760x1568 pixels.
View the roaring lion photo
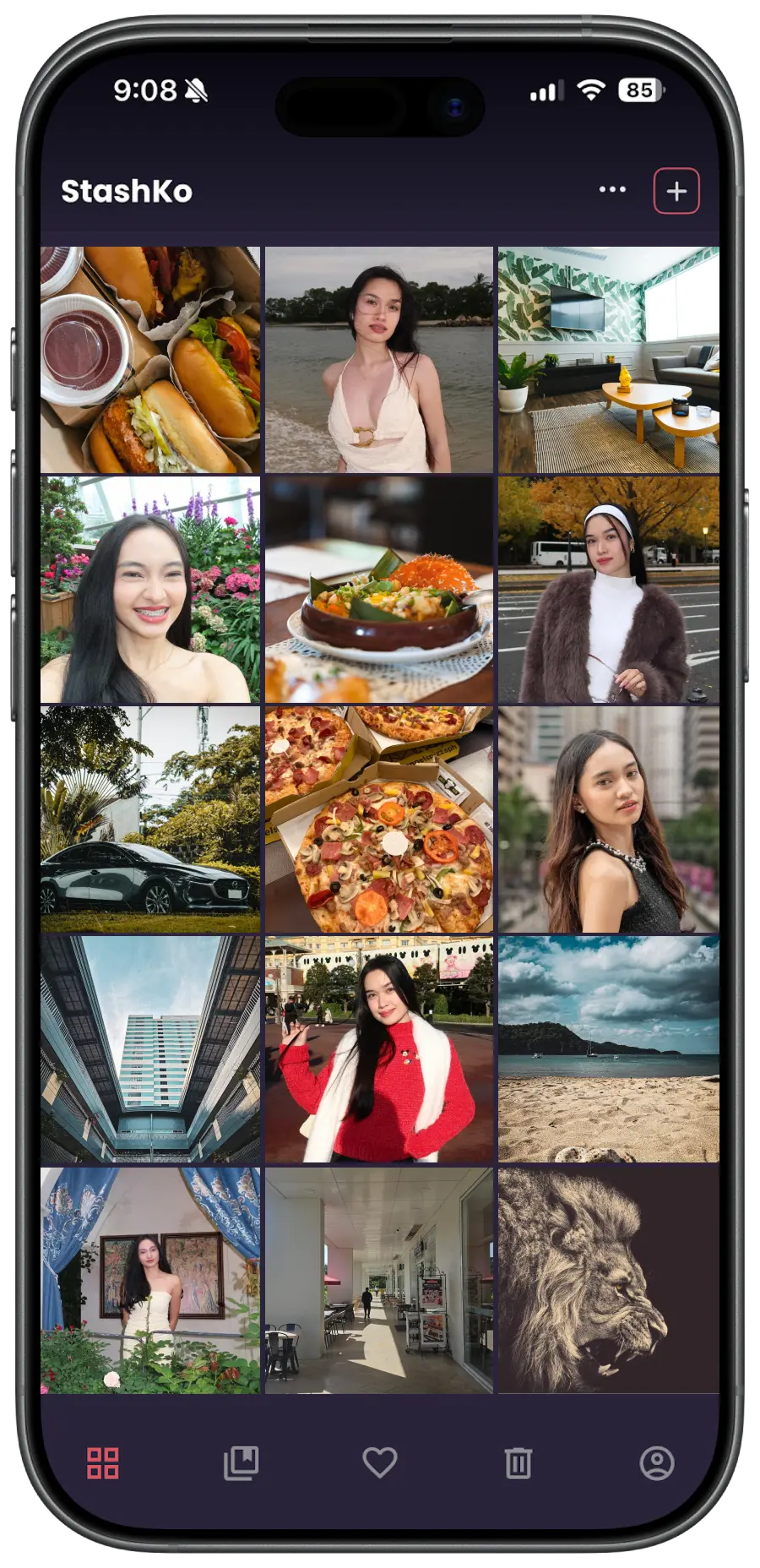tap(608, 1281)
